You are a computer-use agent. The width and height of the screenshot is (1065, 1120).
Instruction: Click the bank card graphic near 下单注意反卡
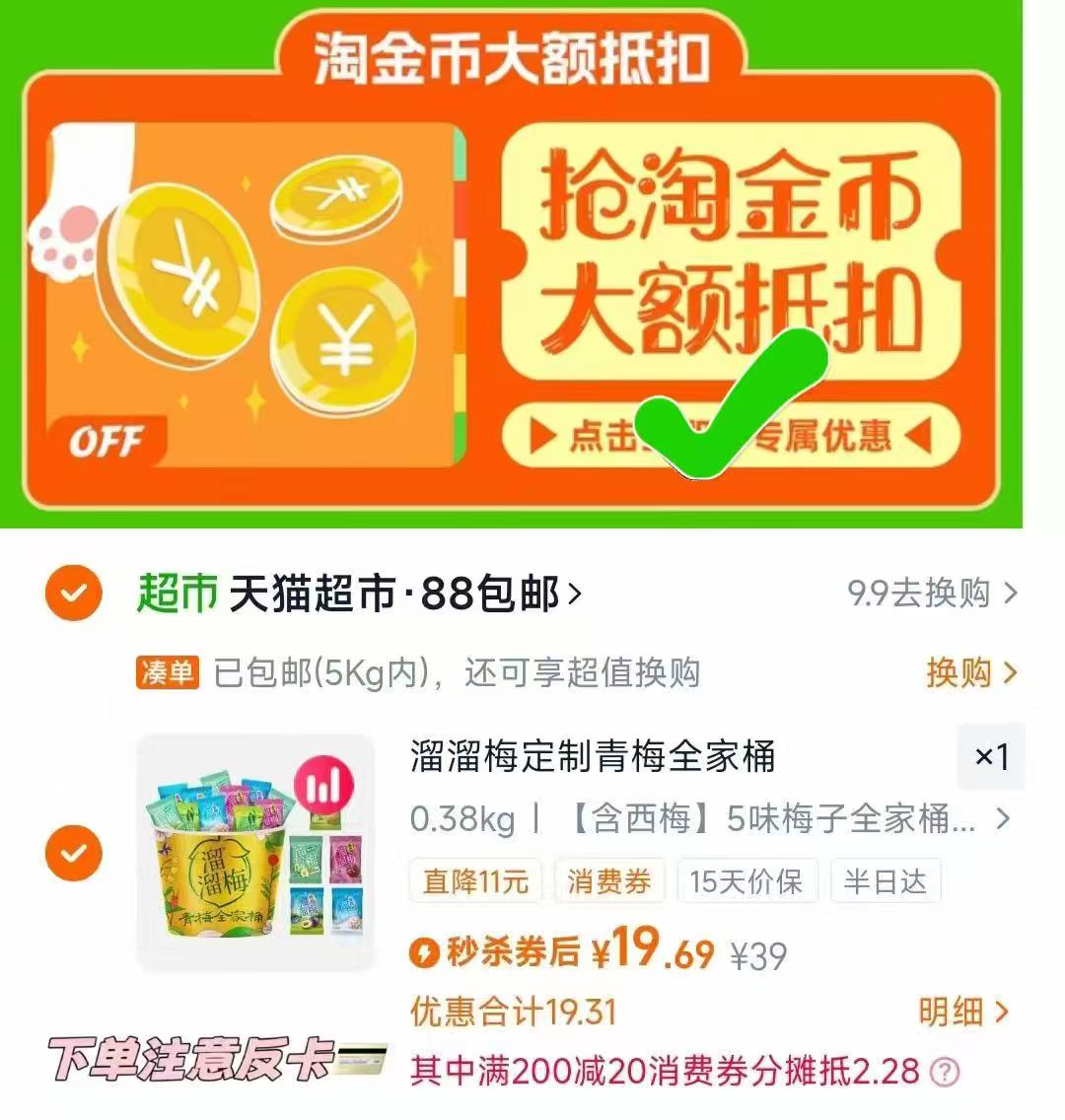(x=365, y=1060)
